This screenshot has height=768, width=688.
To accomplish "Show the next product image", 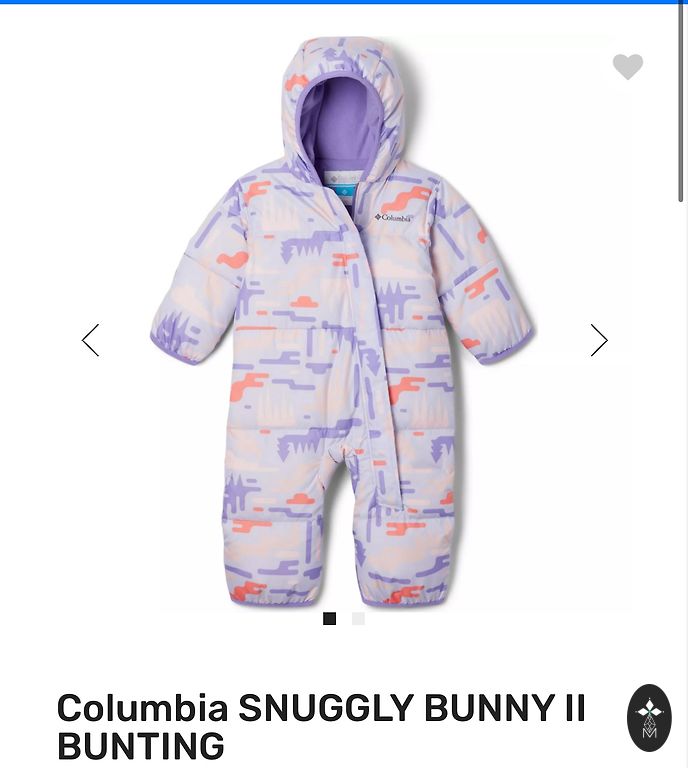I will coord(598,340).
